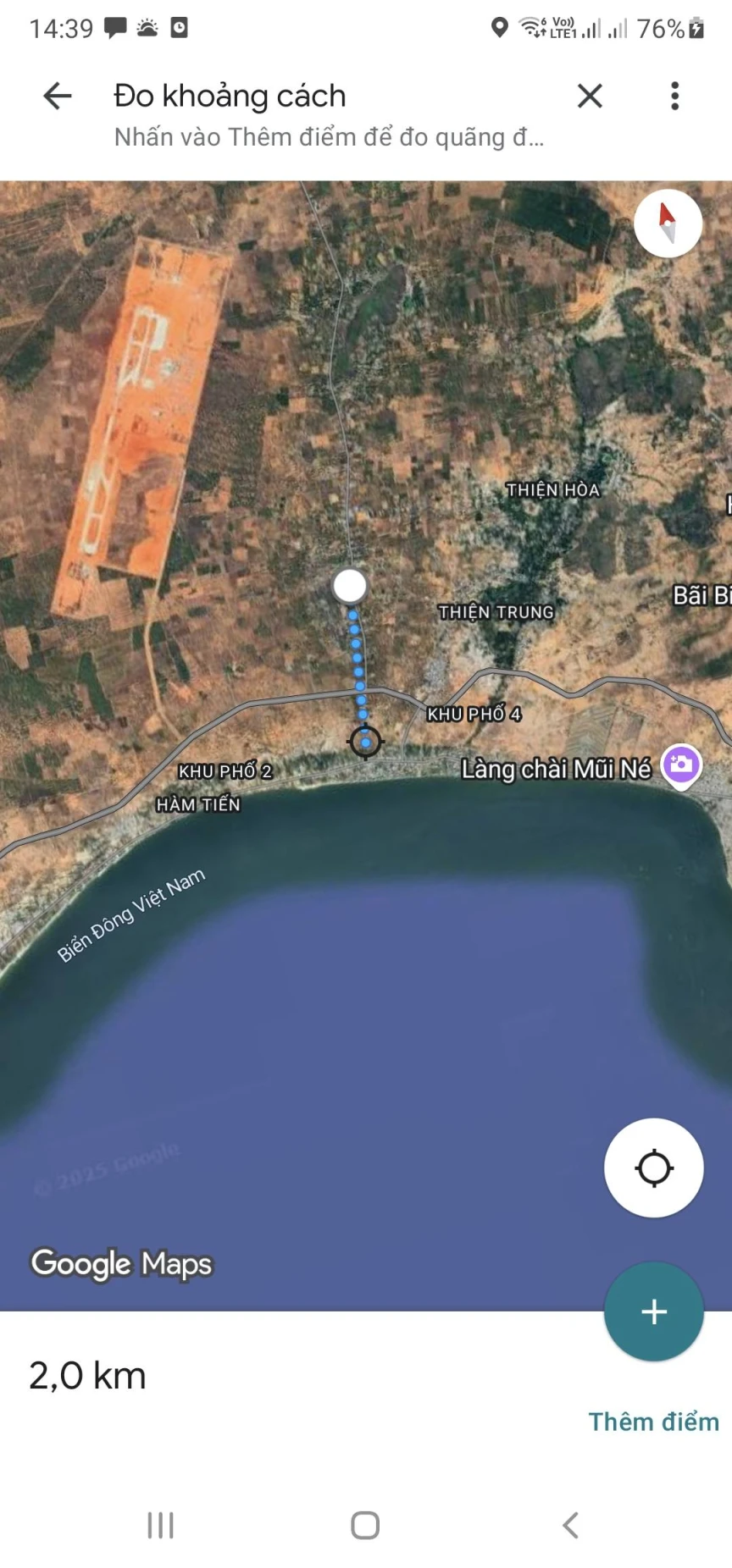Close the distance measurement
732x1568 pixels.
tap(590, 96)
